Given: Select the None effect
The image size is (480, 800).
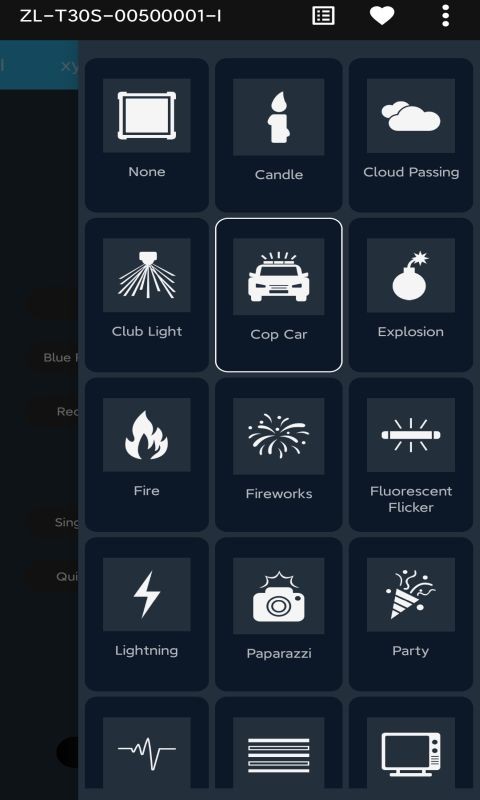Looking at the screenshot, I should pyautogui.click(x=146, y=135).
